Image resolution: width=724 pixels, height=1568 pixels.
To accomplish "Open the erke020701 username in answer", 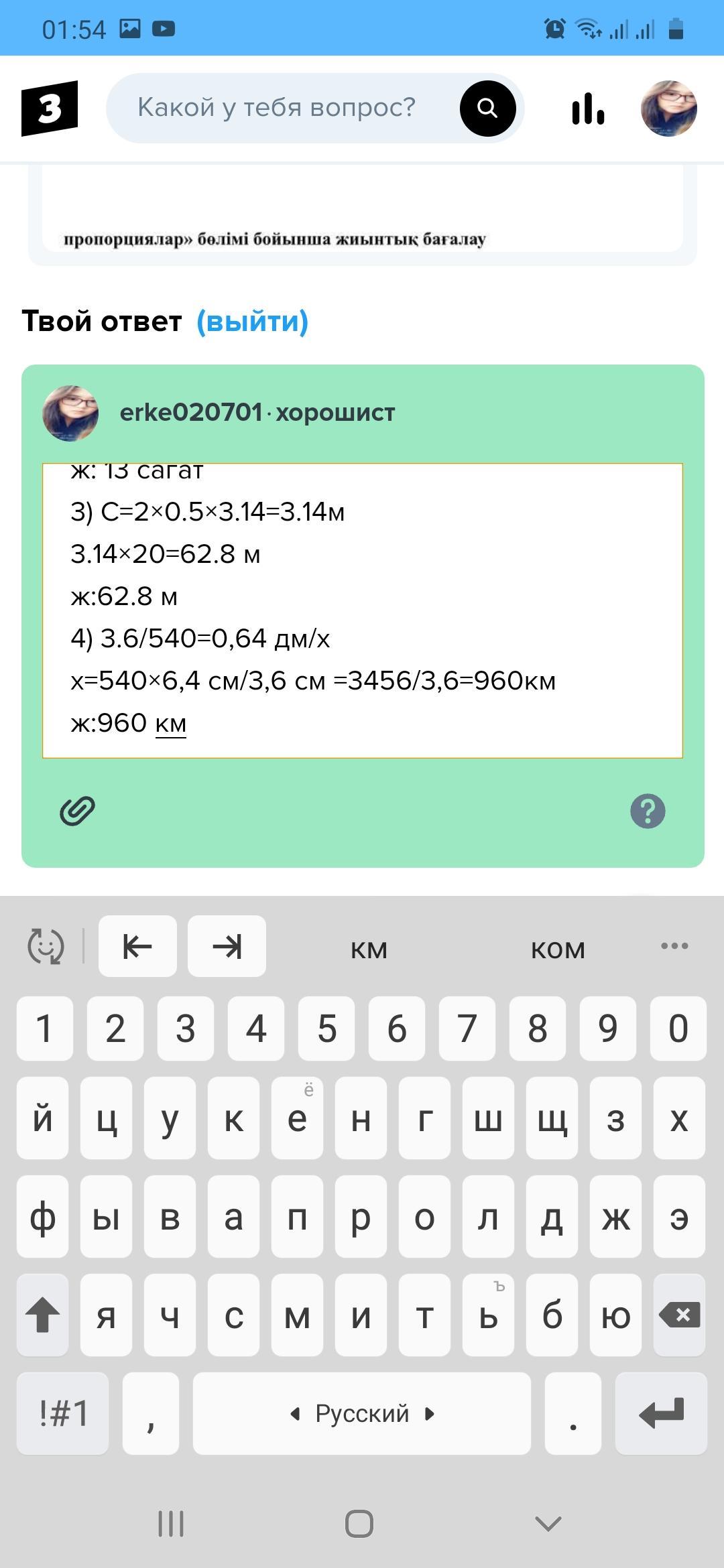I will click(190, 412).
